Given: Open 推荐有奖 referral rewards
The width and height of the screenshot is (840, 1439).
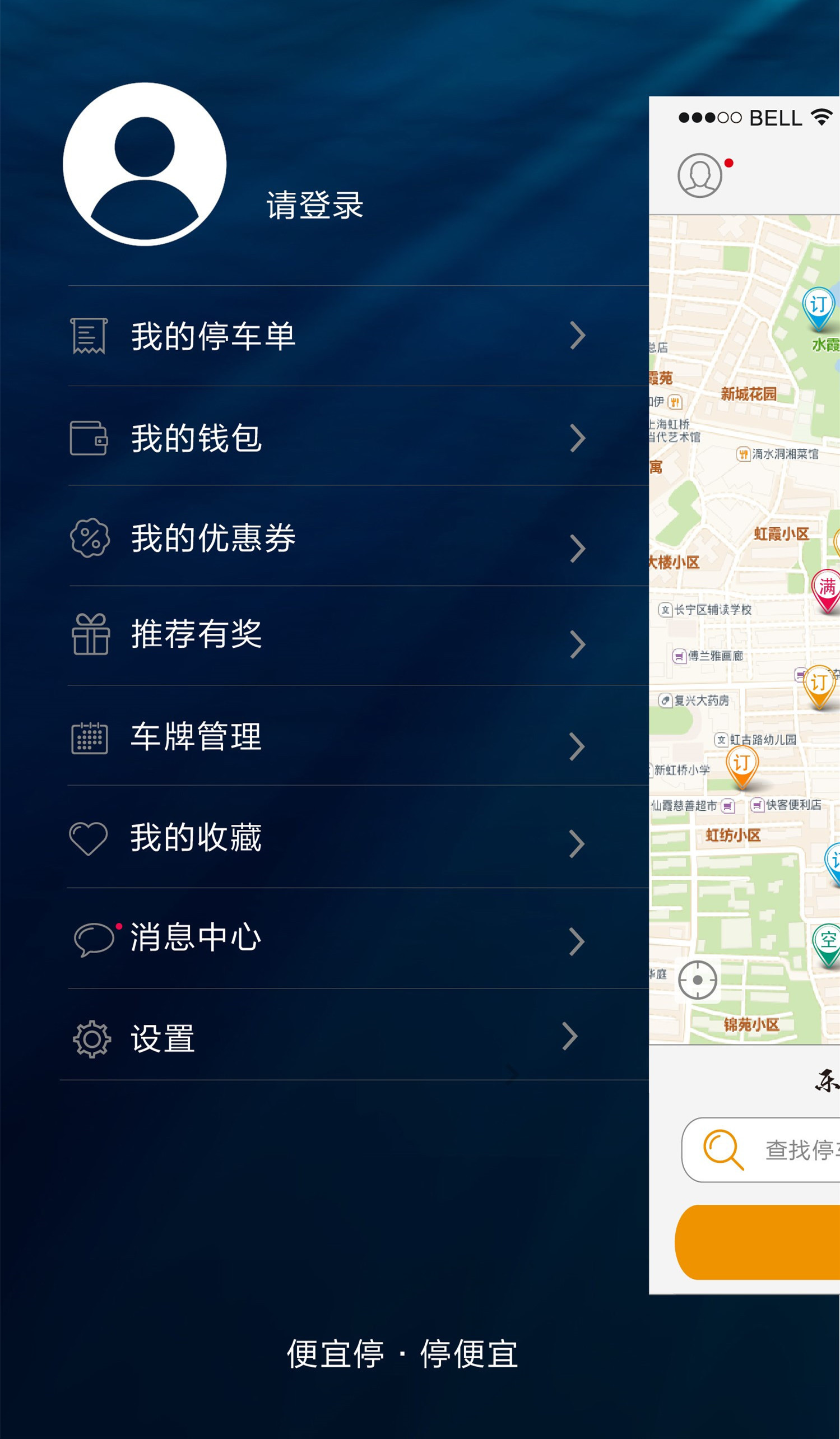Looking at the screenshot, I should point(328,634).
